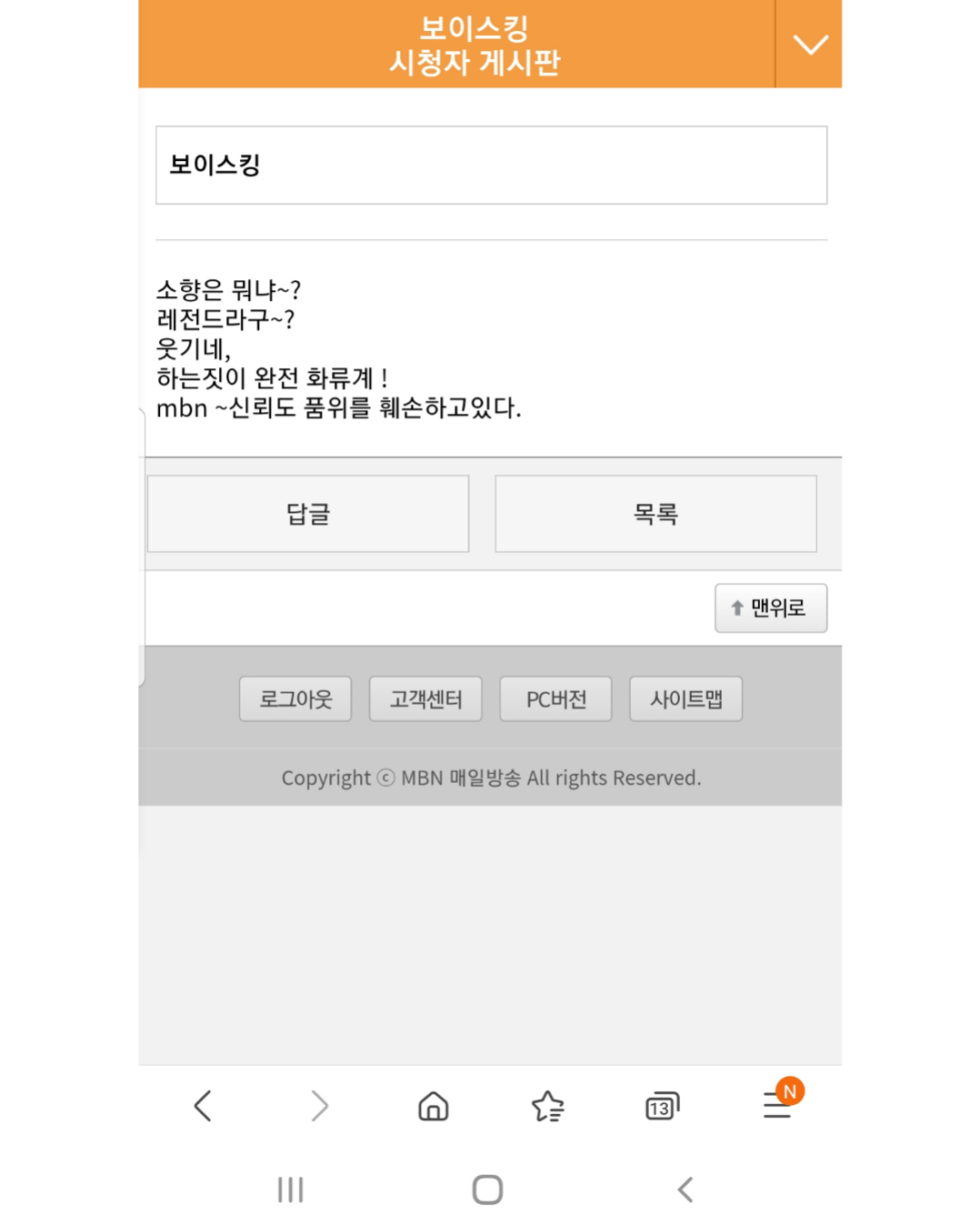Screen dimensions: 980x1225
Task: Go back to the 목록 list
Action: 655,514
